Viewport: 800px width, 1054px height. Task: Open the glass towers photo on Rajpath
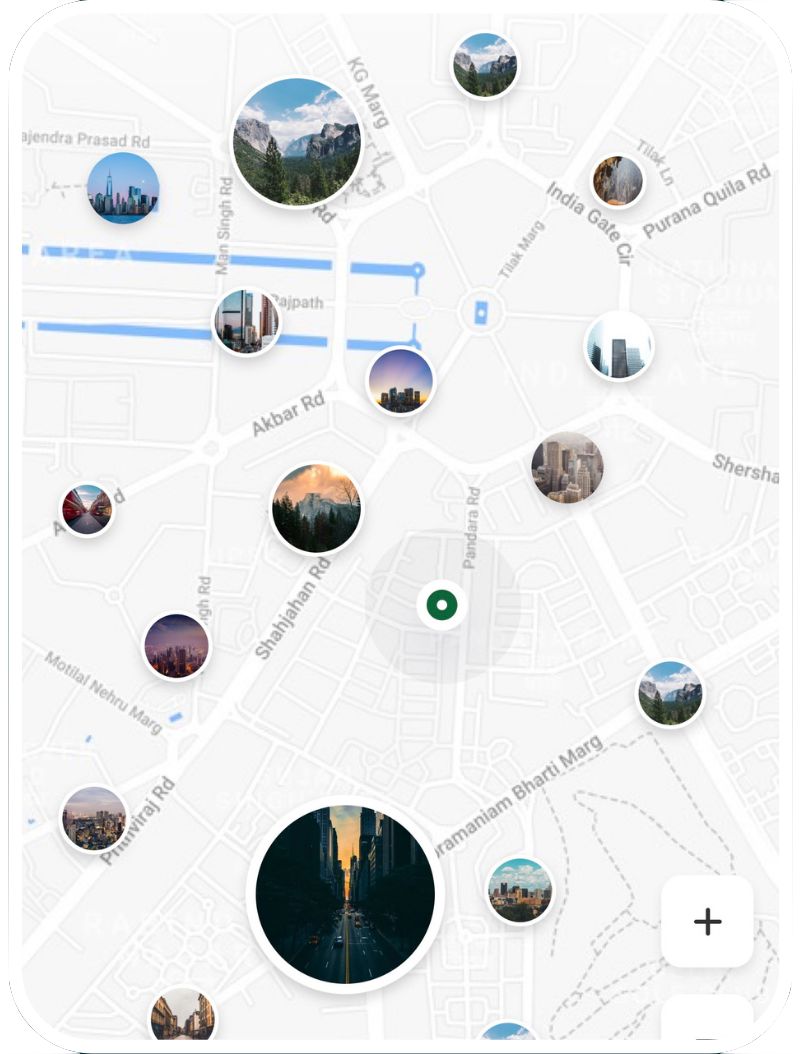246,321
